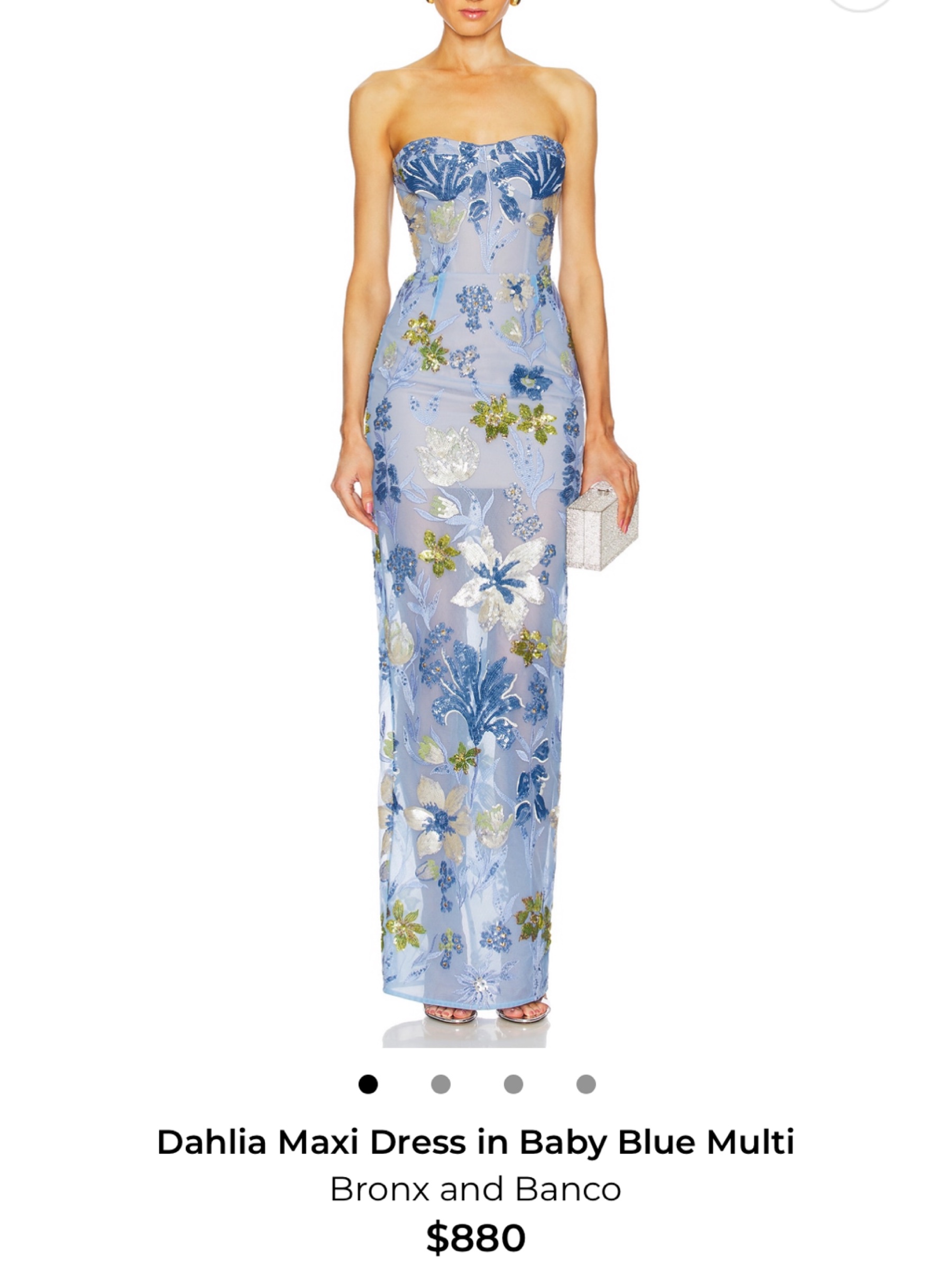
Task: Jump to the second photo indicator dot
Action: (441, 1084)
